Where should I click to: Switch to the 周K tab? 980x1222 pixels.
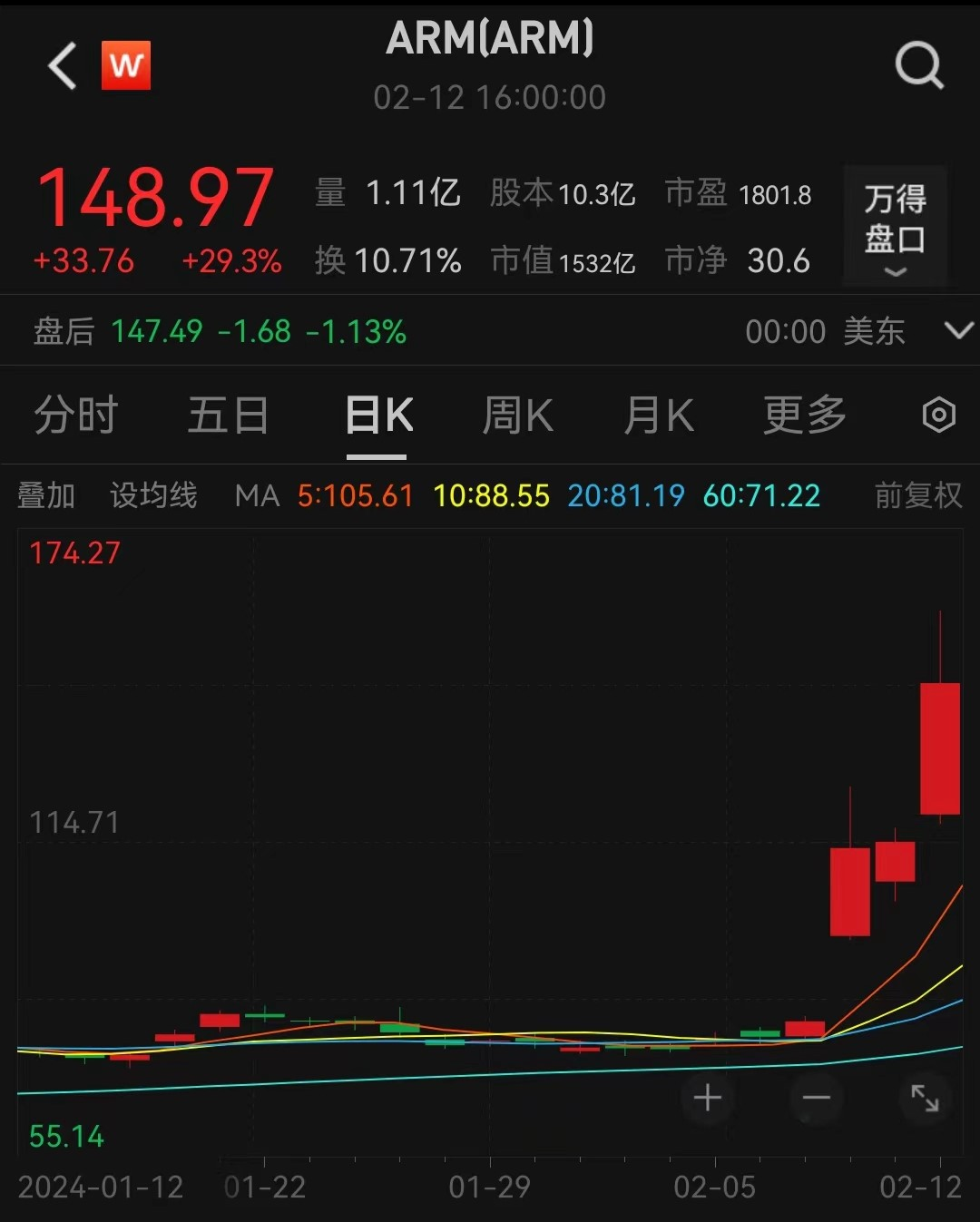[x=517, y=416]
